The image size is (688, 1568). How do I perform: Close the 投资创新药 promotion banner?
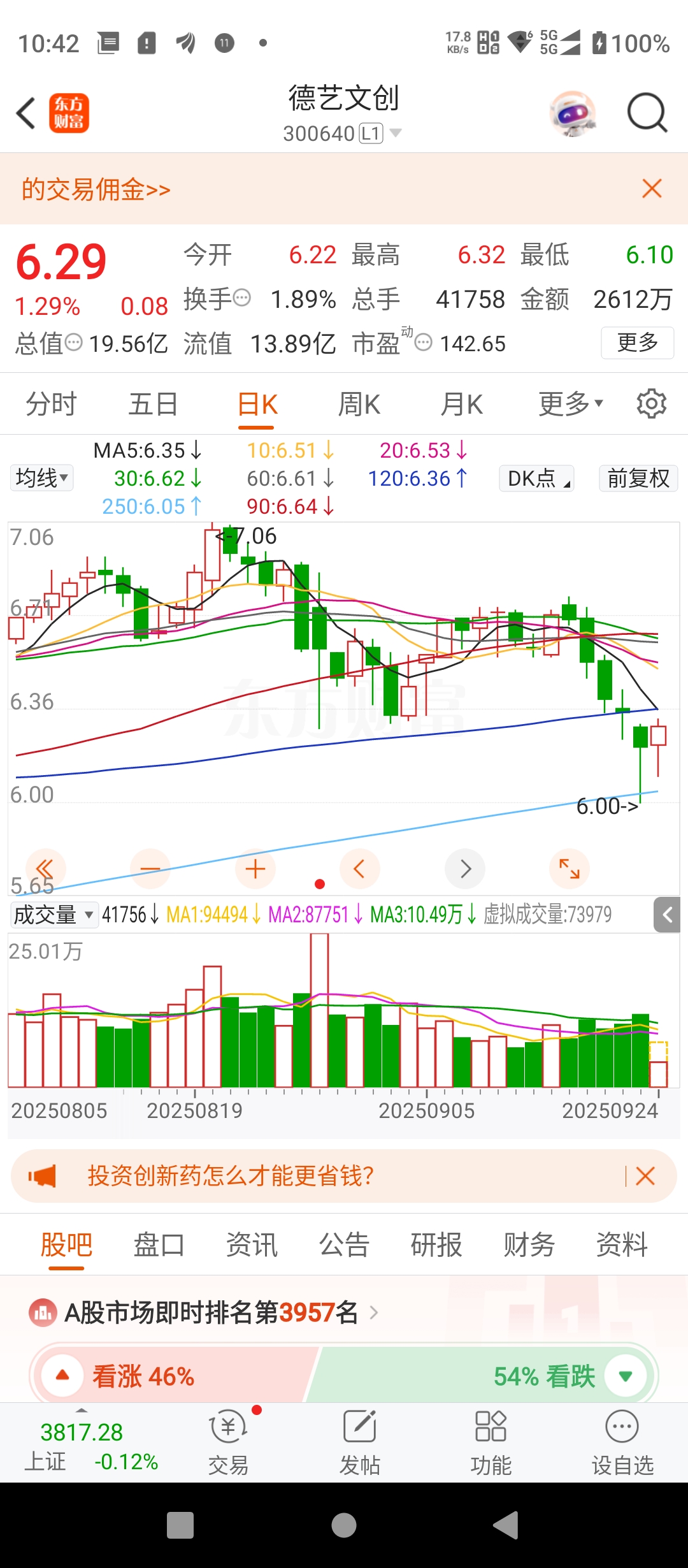pos(645,1176)
